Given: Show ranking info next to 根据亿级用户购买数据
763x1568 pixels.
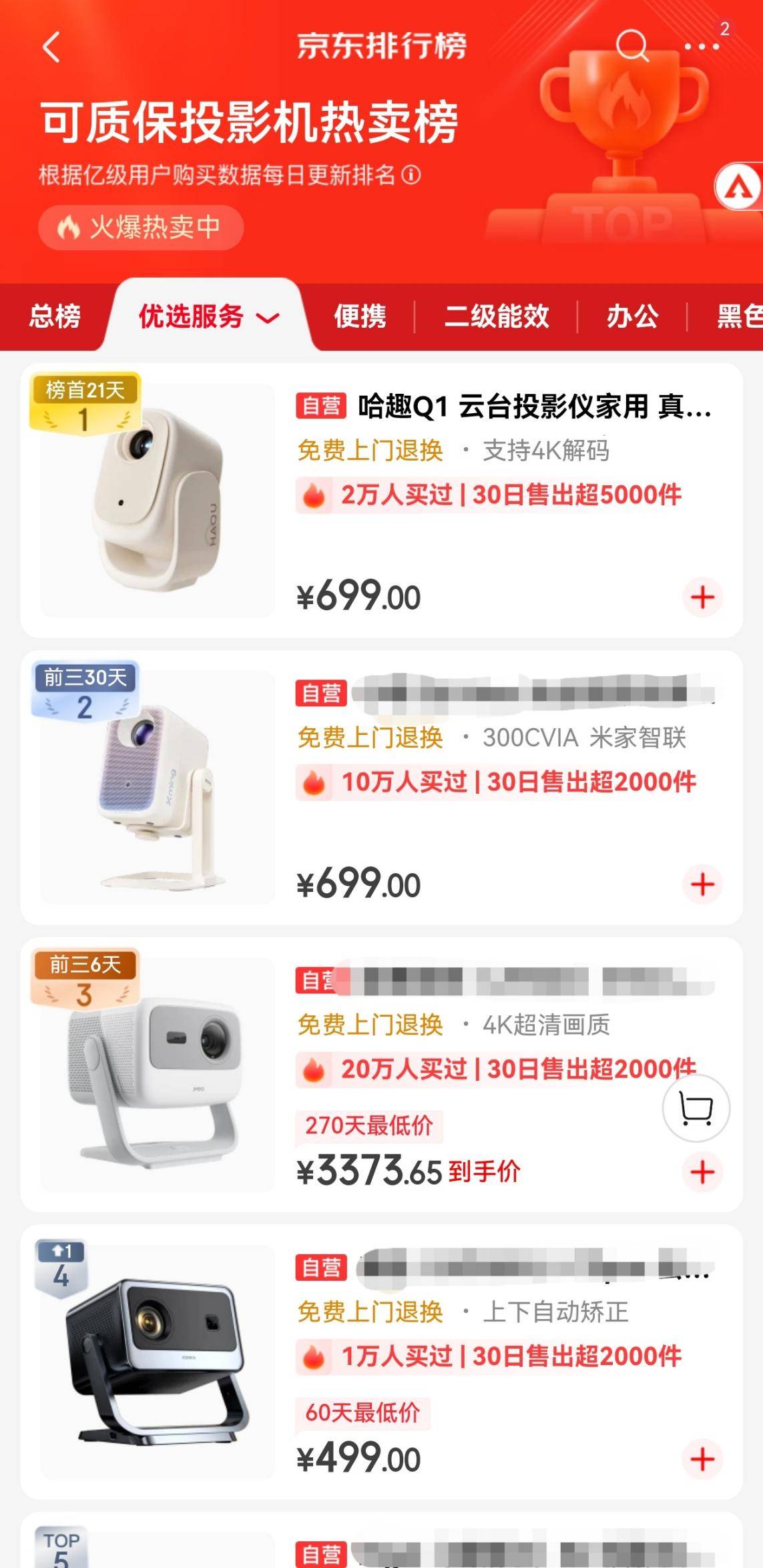Looking at the screenshot, I should click(x=412, y=176).
